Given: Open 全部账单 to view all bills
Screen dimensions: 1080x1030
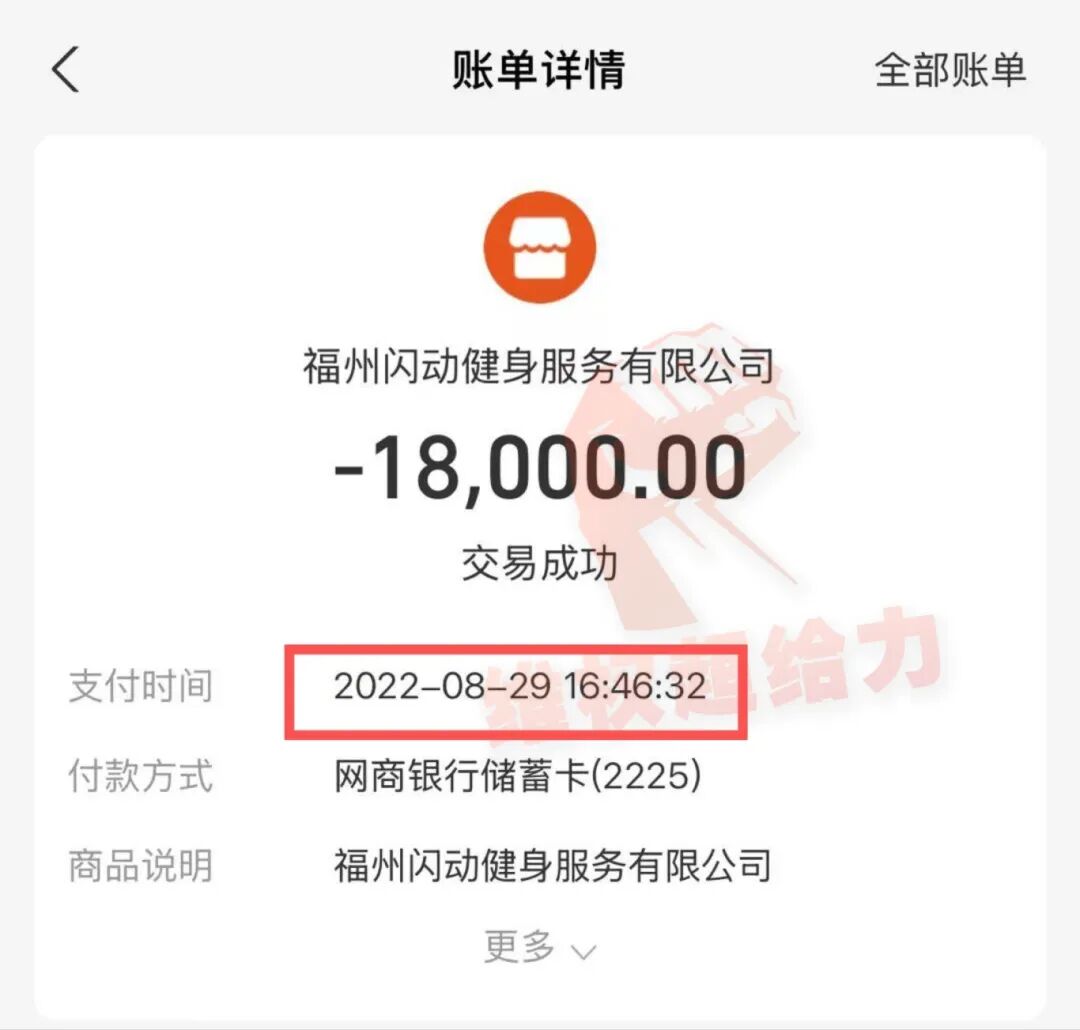Looking at the screenshot, I should click(950, 71).
